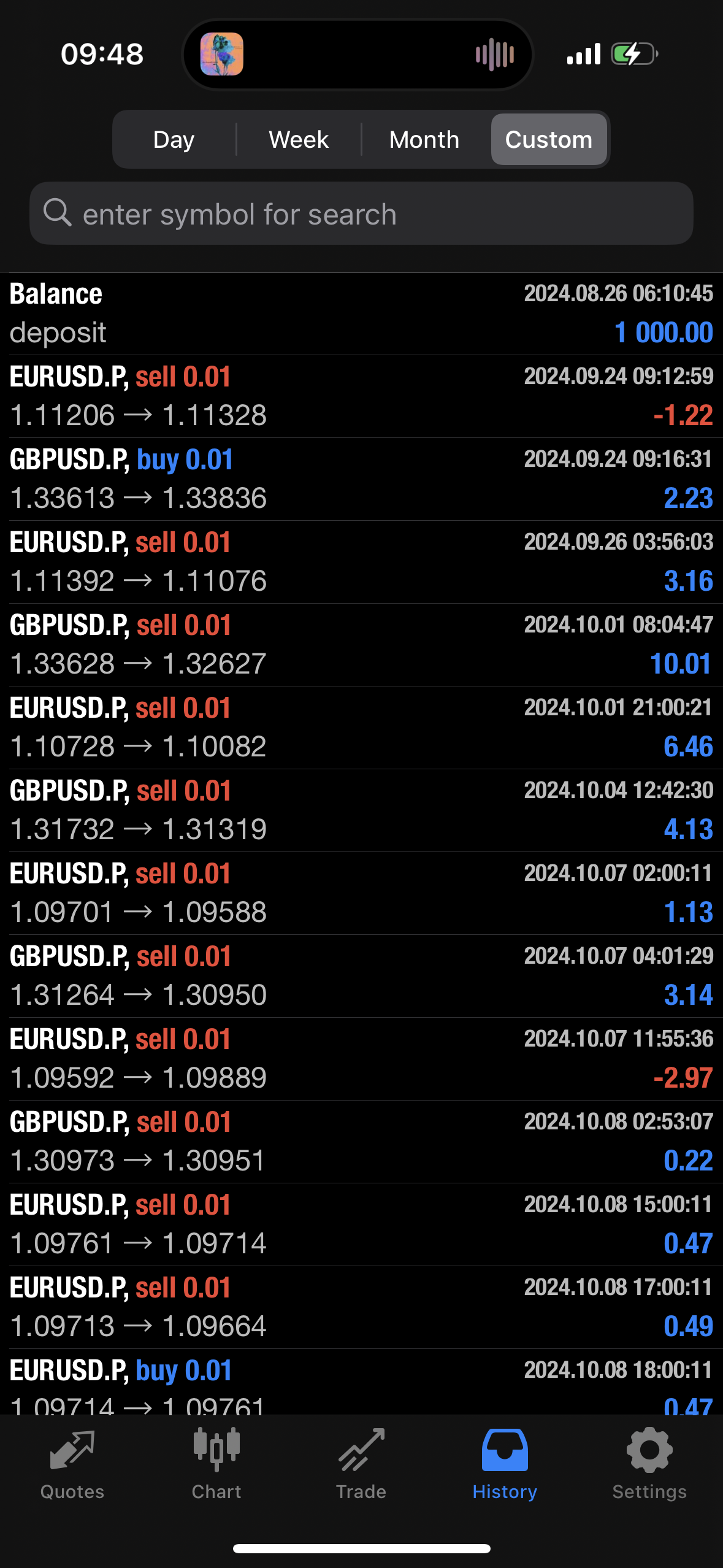
Task: Expand the EURUSD.P trade with 6.46 profit
Action: [361, 728]
